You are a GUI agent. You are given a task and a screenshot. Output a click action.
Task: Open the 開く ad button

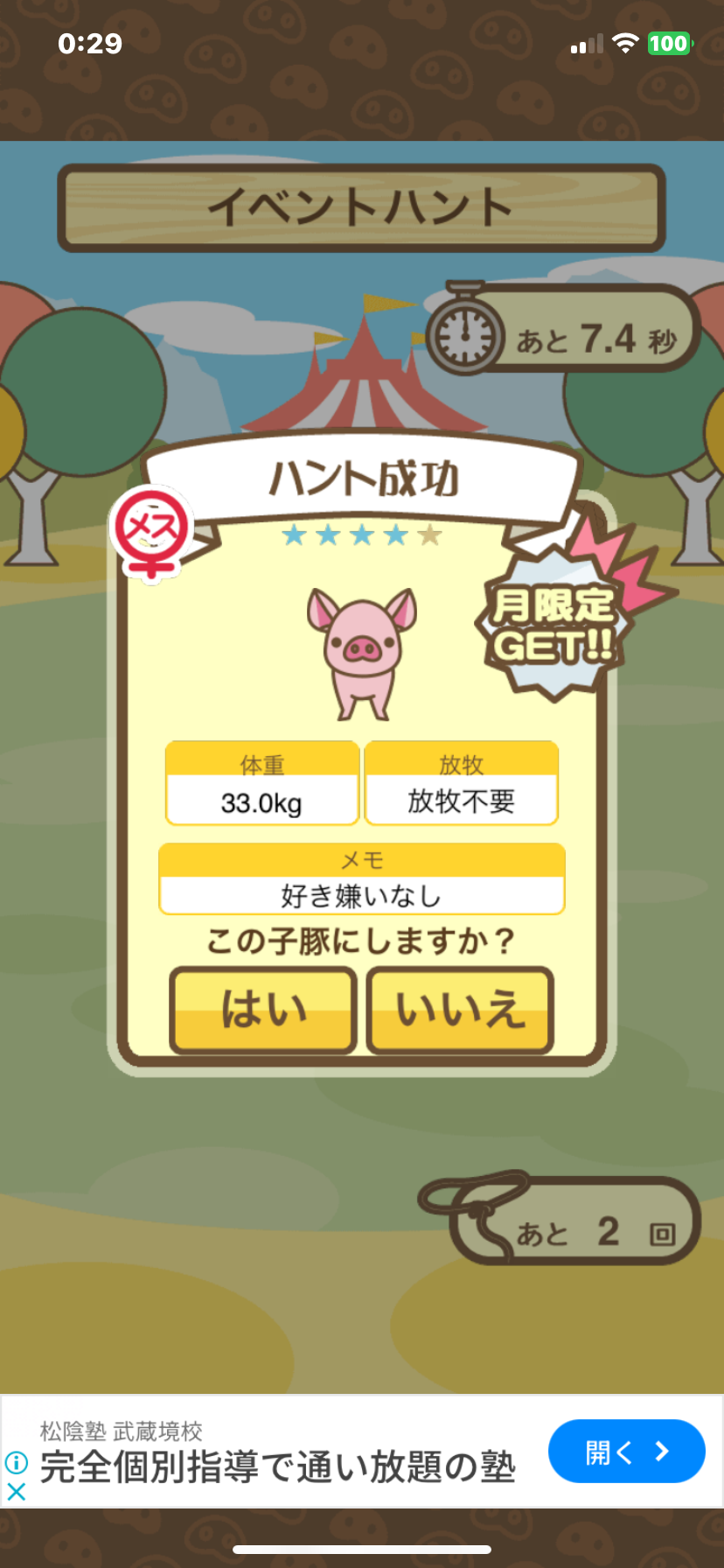pos(626,1452)
